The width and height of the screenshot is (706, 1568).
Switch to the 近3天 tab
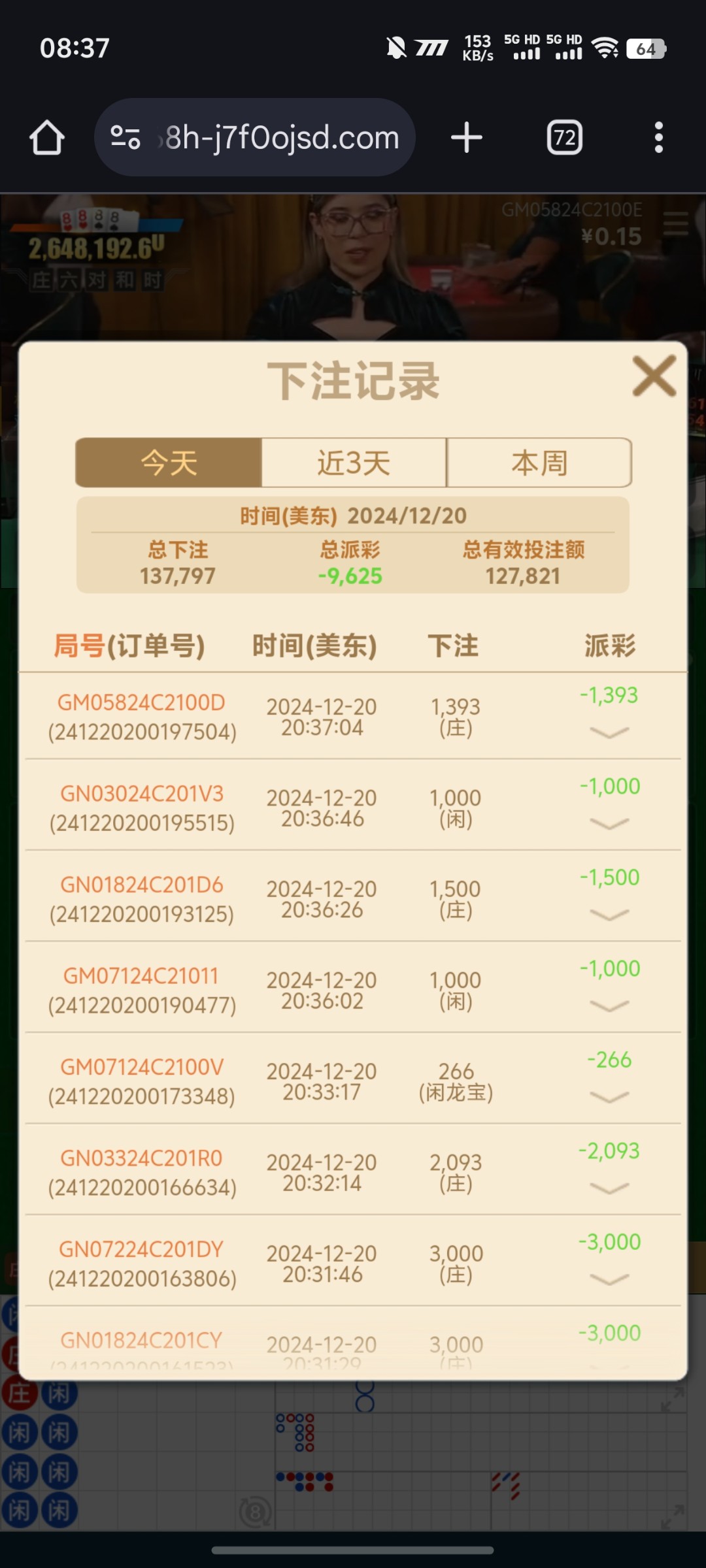coord(354,463)
